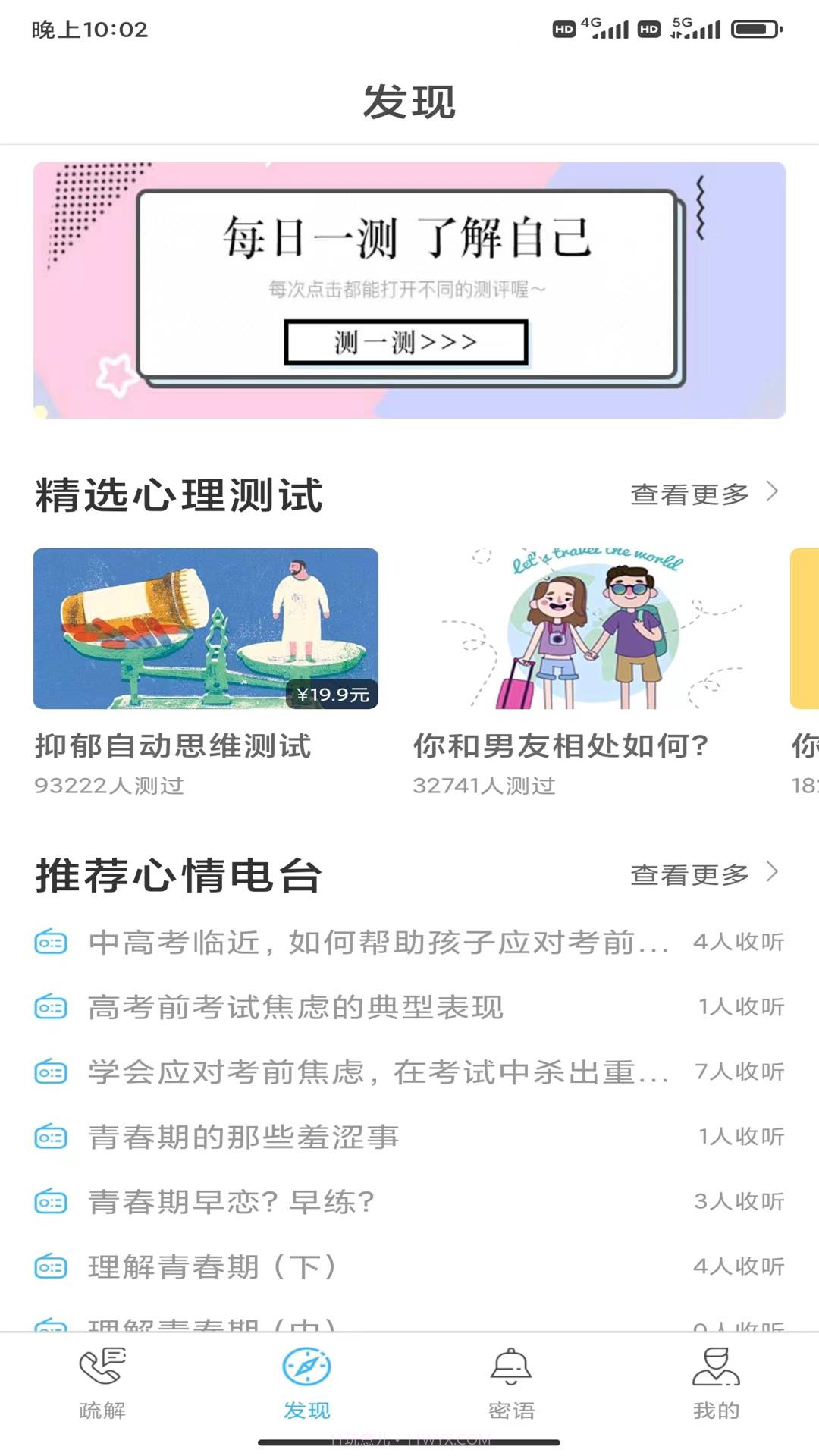Tap the radio icon beside "中高考临近" station

pos(49,942)
